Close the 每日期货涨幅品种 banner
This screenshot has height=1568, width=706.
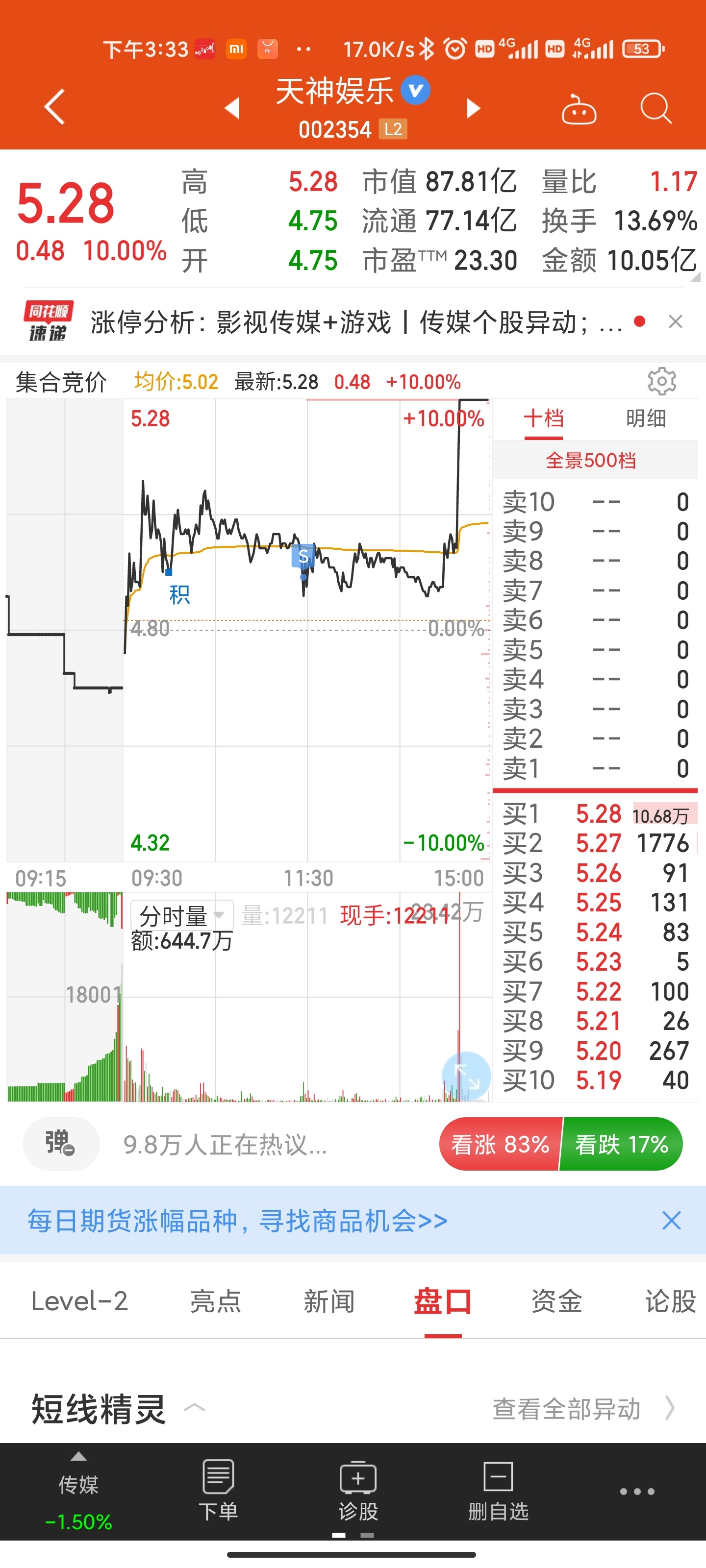pyautogui.click(x=671, y=1221)
